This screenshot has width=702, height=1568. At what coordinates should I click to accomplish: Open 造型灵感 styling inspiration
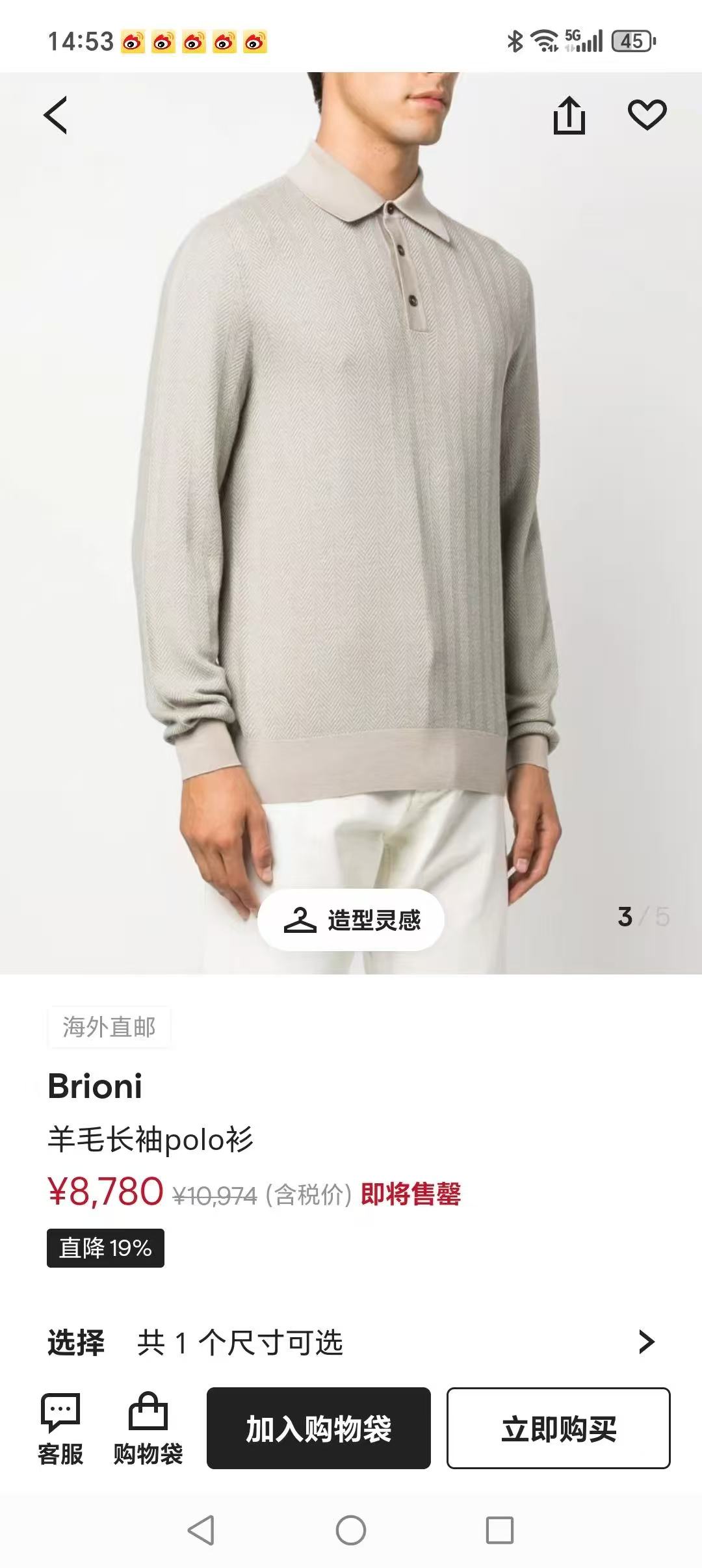point(351,920)
